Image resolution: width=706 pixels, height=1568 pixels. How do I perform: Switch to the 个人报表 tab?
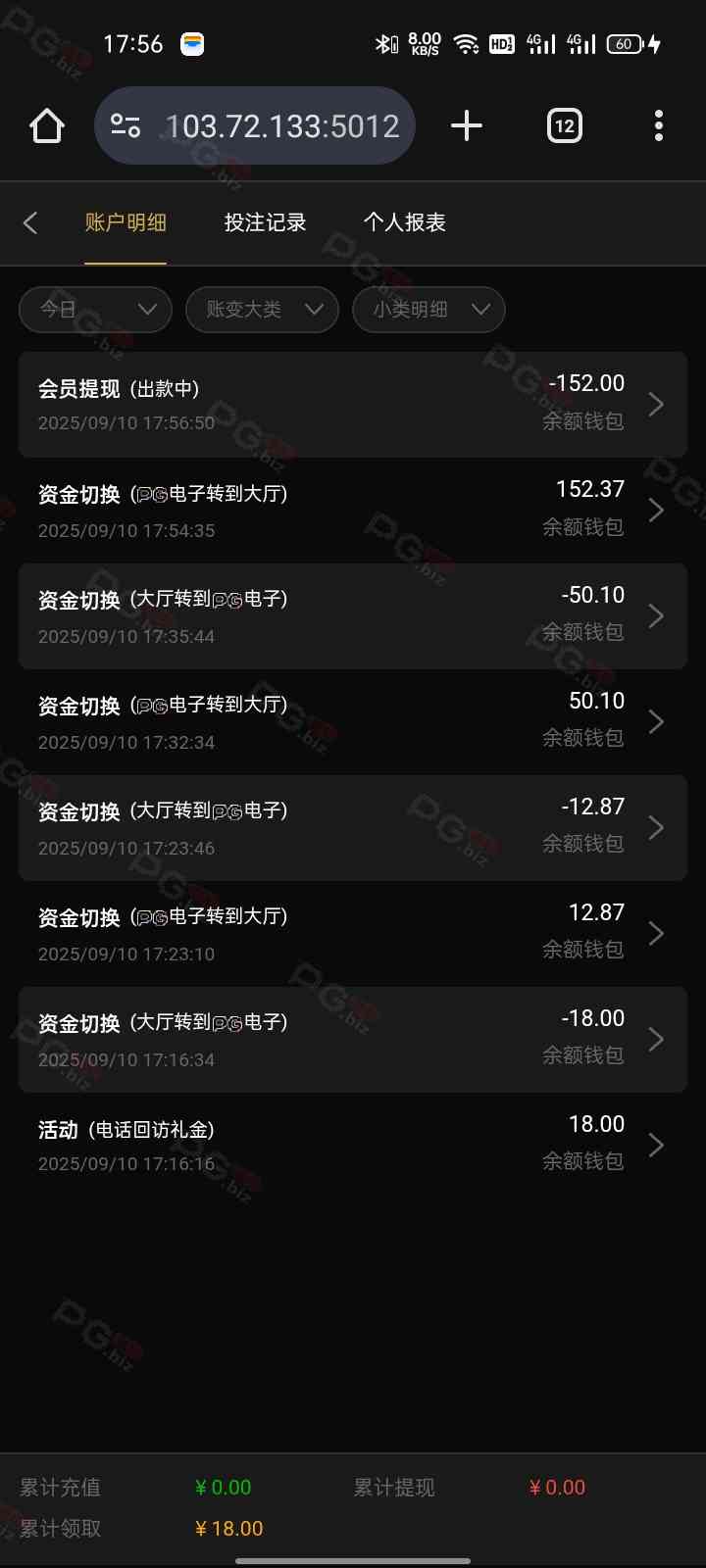404,223
